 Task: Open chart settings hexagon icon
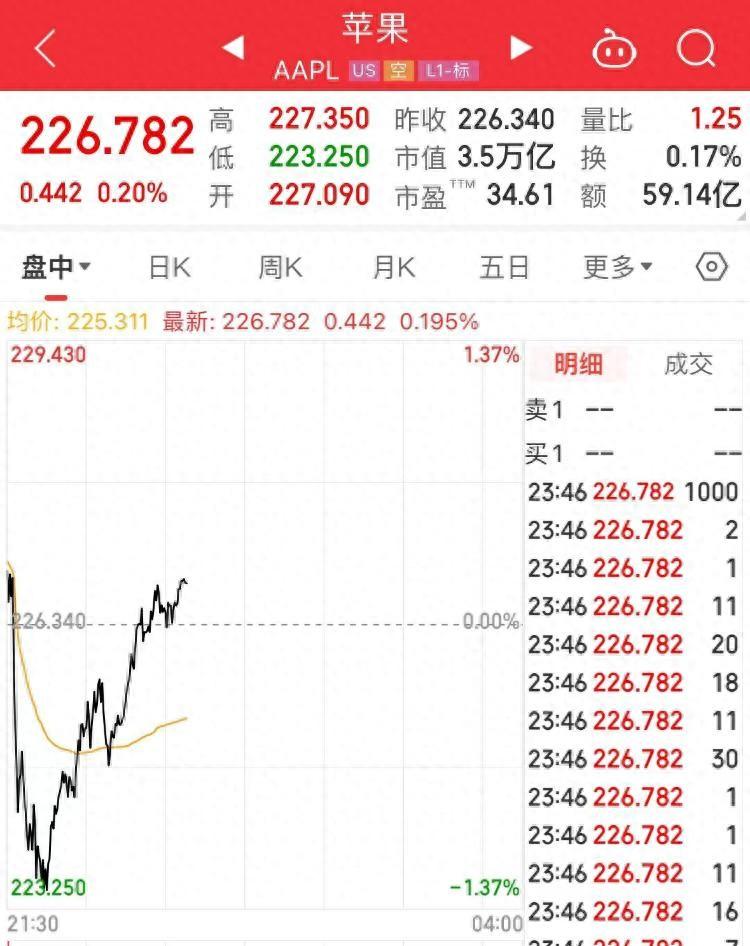(712, 267)
